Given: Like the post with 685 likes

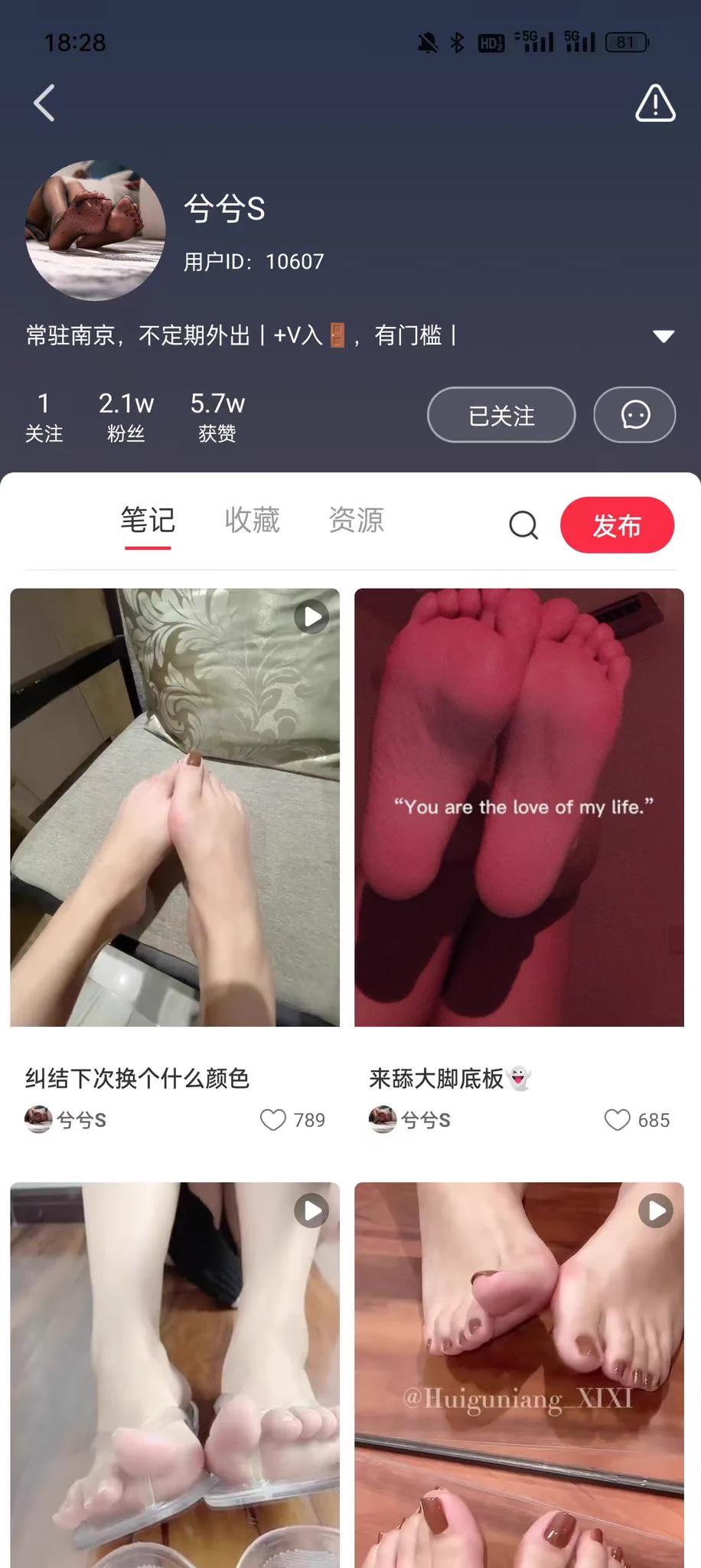Looking at the screenshot, I should point(617,1120).
